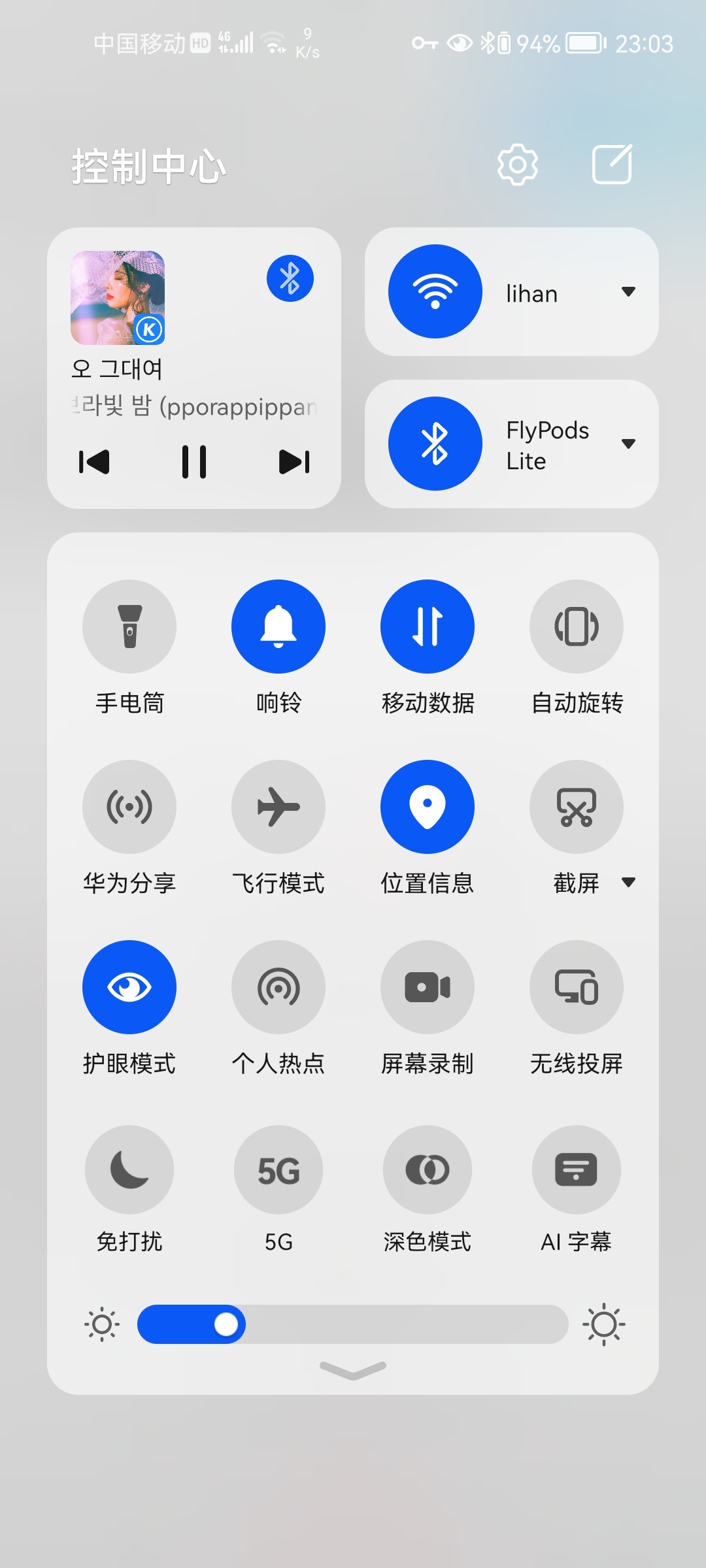Enable 深色模式 dark mode

click(428, 1169)
